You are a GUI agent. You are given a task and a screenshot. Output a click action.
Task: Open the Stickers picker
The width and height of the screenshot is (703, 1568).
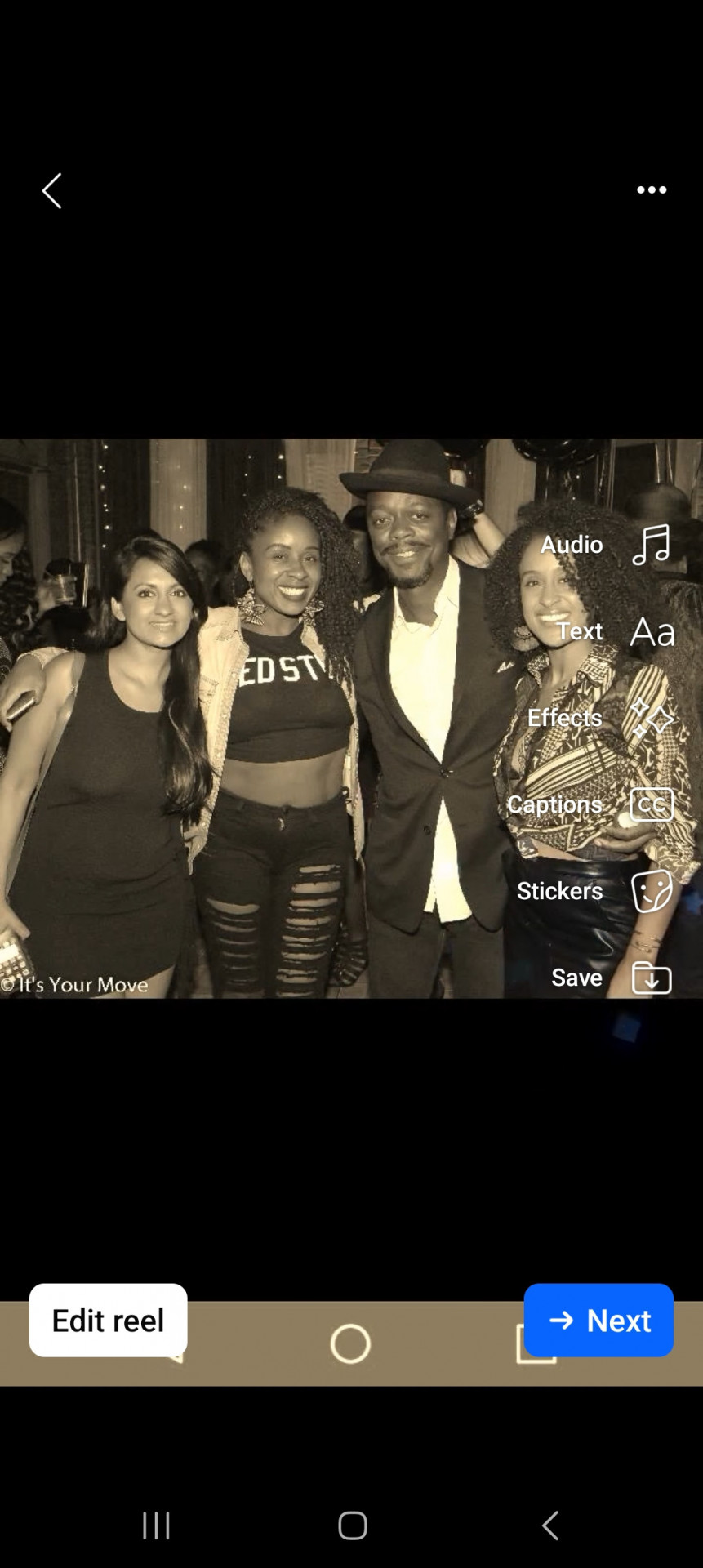[x=651, y=891]
